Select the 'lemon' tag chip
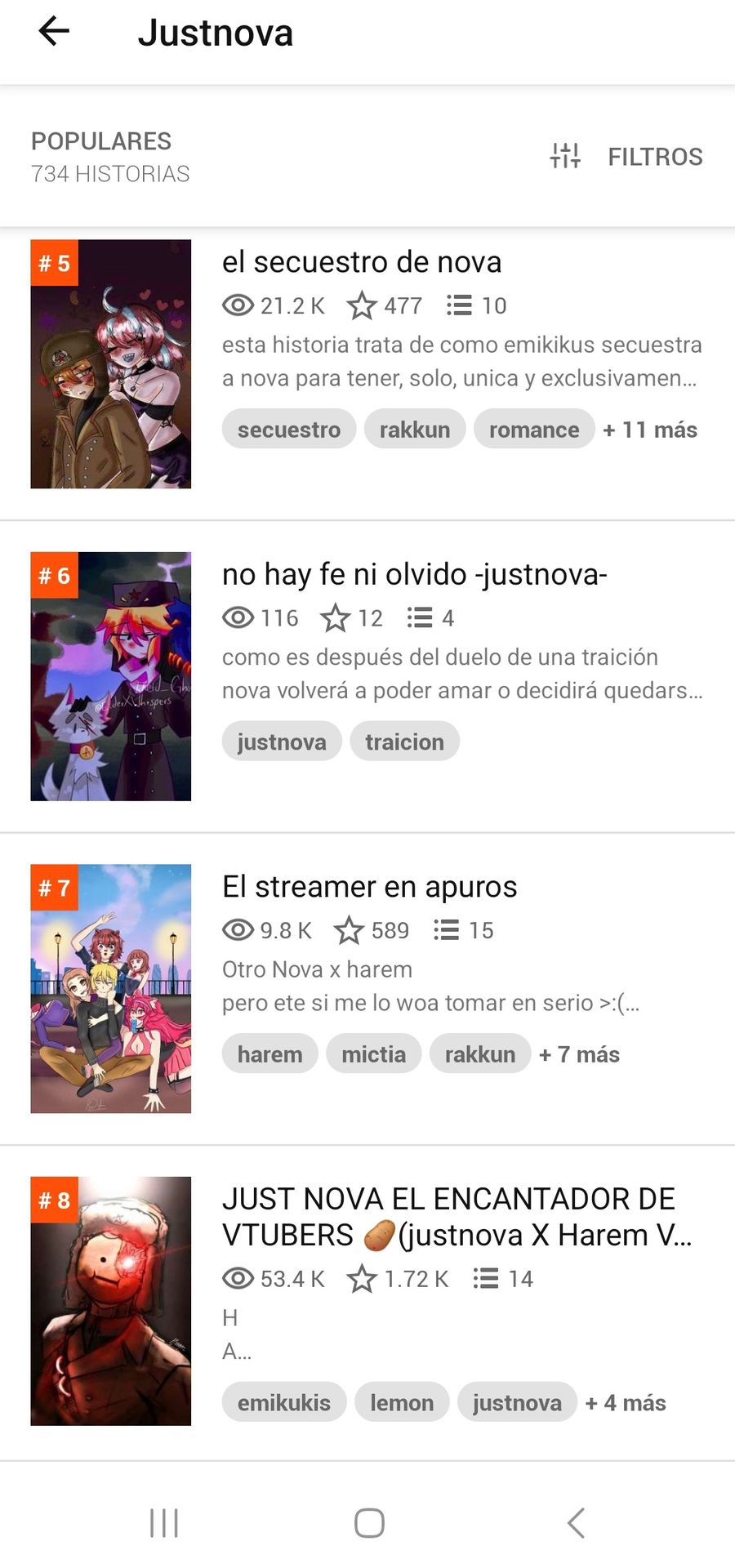 [x=402, y=1402]
